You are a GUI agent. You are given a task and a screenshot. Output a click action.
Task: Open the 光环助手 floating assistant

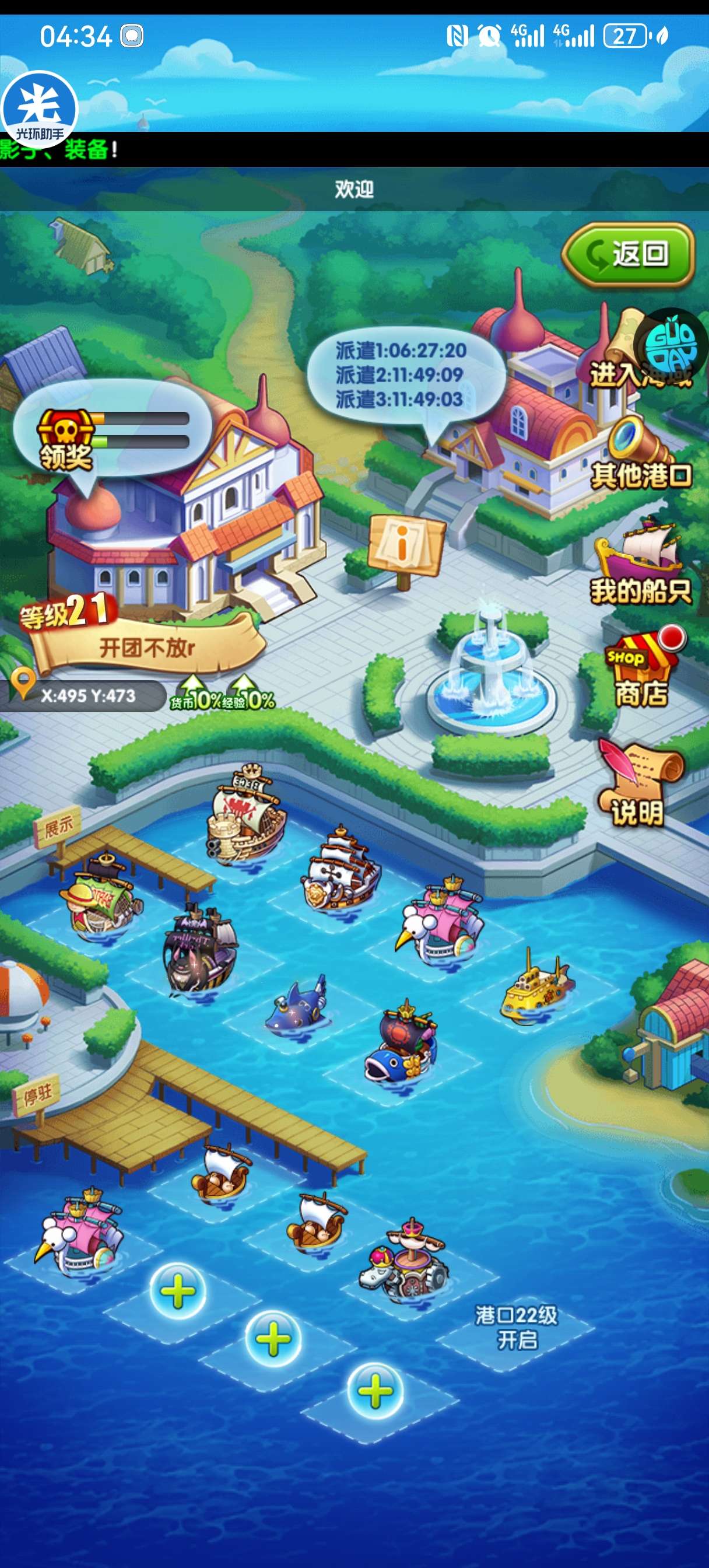click(x=40, y=110)
